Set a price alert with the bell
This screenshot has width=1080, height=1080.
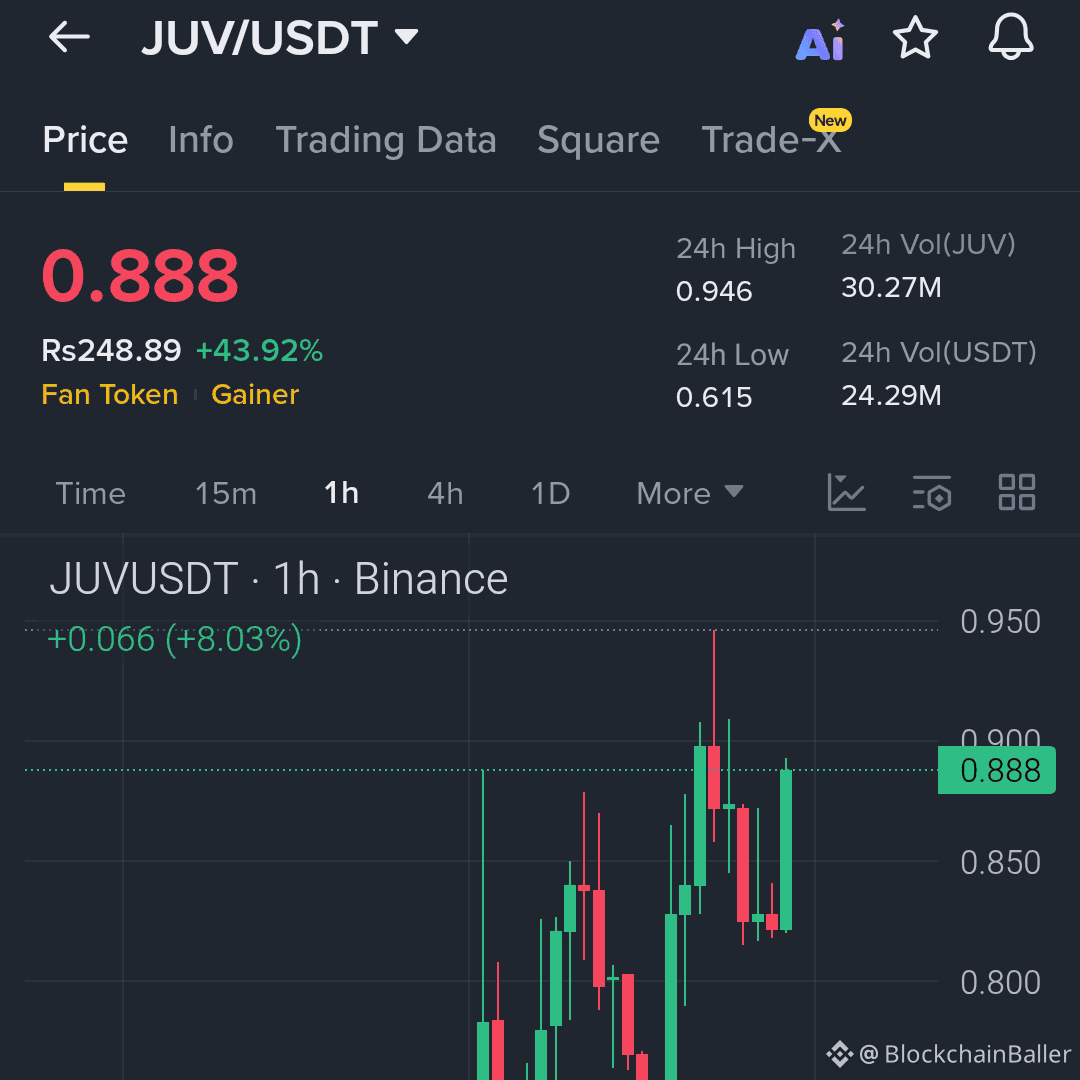(1010, 39)
